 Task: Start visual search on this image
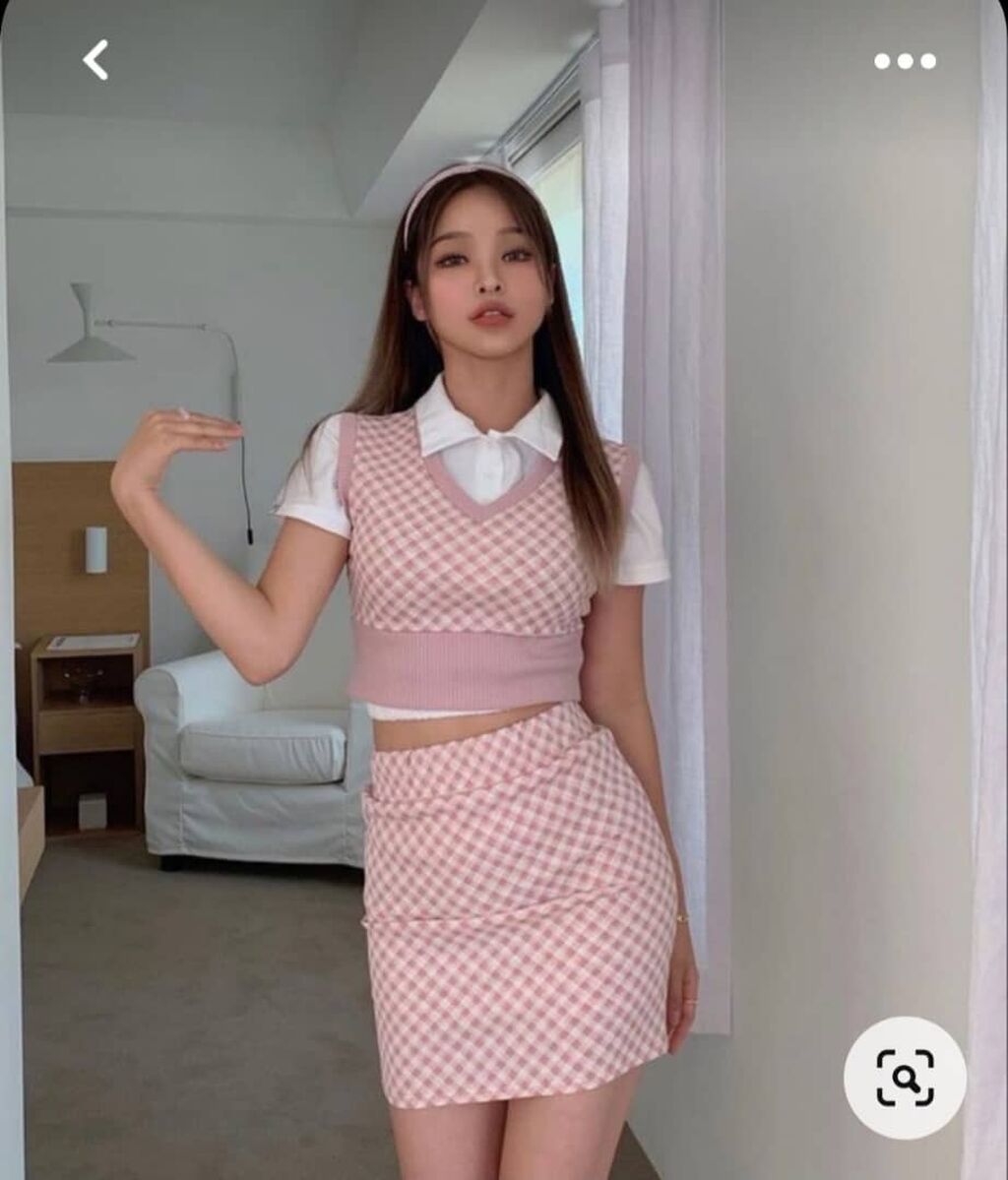point(905,1078)
